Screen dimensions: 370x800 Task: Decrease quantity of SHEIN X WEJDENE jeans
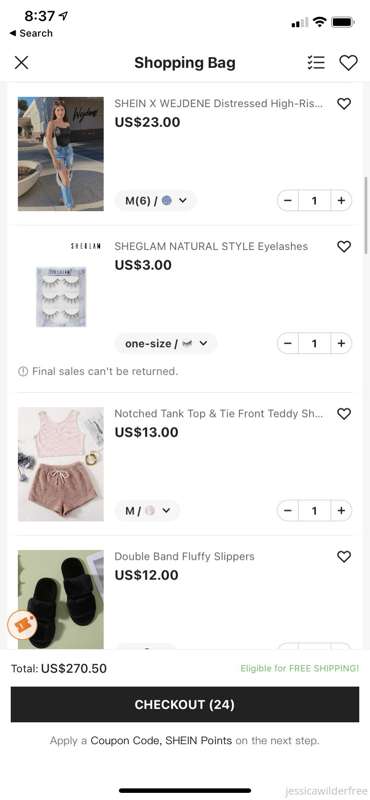coord(288,201)
